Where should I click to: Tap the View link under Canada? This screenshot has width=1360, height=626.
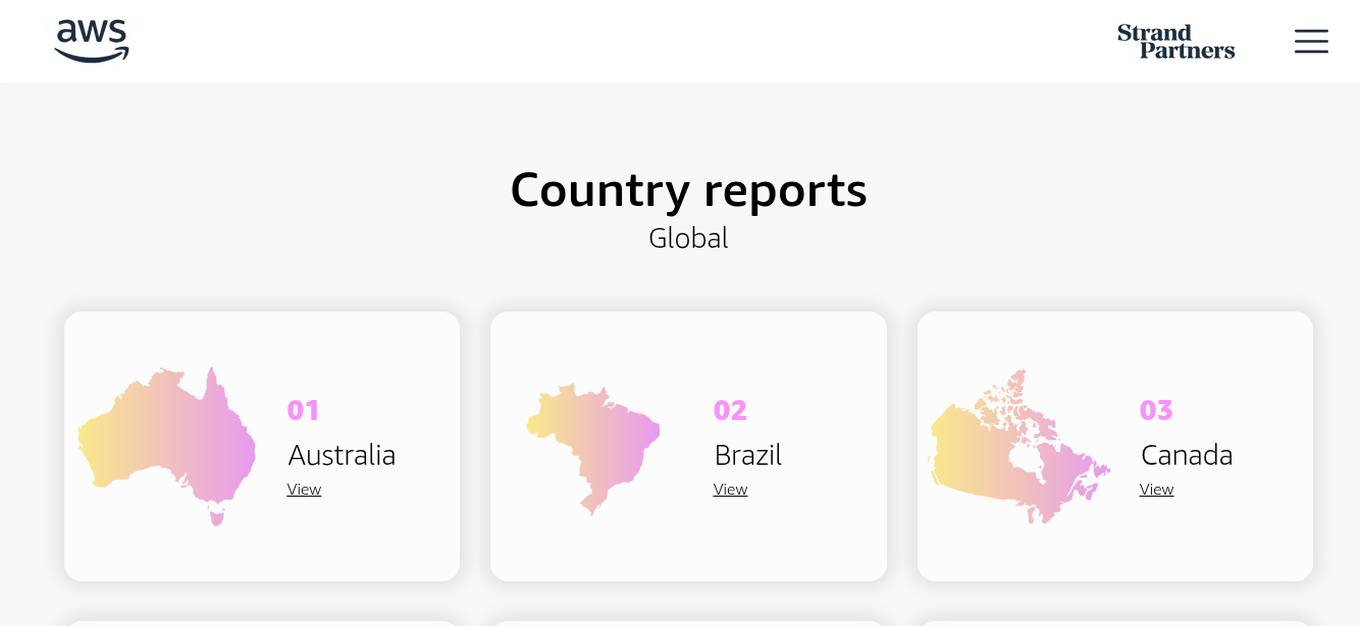pos(1156,489)
